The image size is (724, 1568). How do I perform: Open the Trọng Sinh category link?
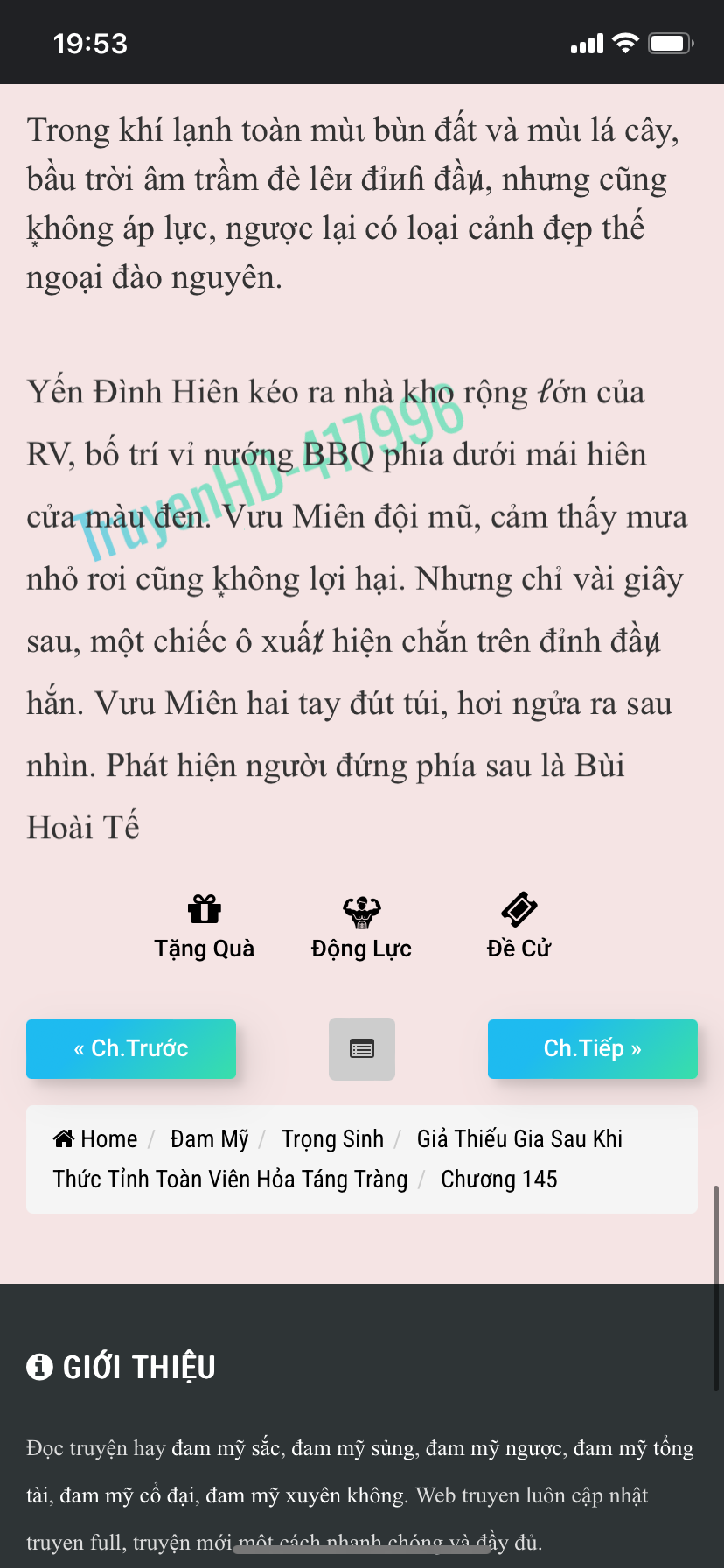click(332, 1138)
